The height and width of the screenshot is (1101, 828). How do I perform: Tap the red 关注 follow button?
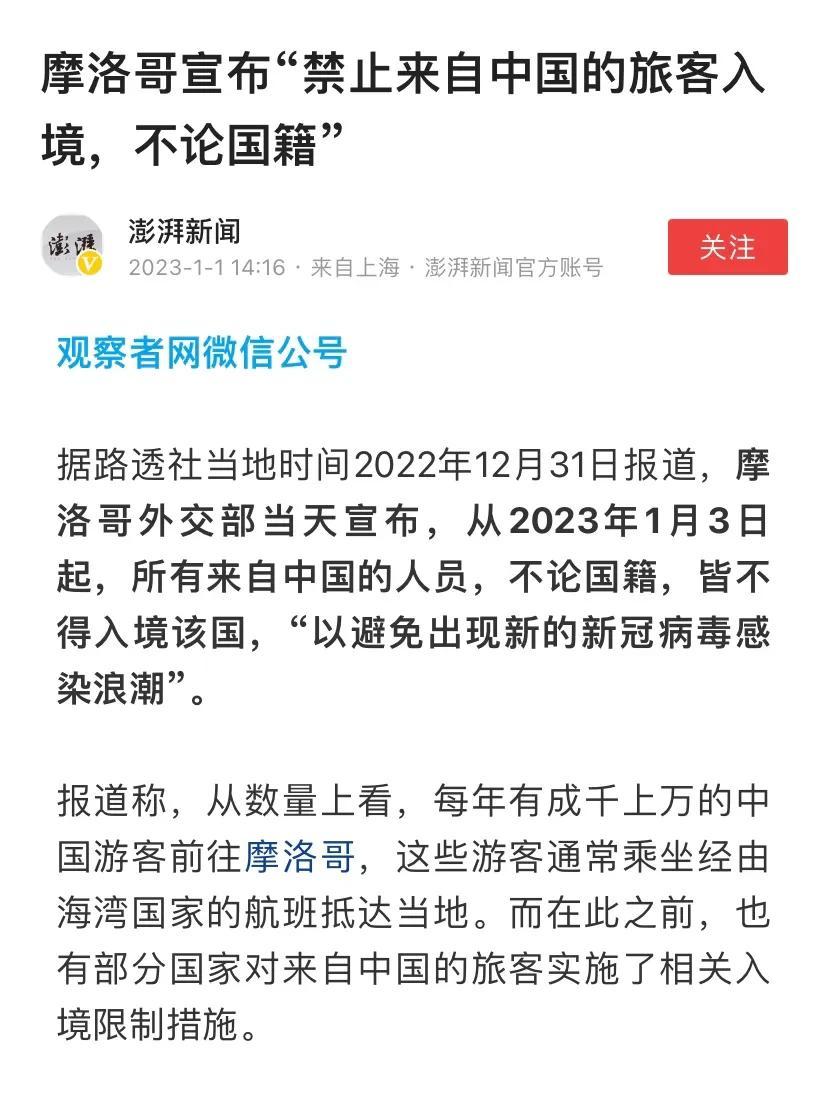click(727, 245)
